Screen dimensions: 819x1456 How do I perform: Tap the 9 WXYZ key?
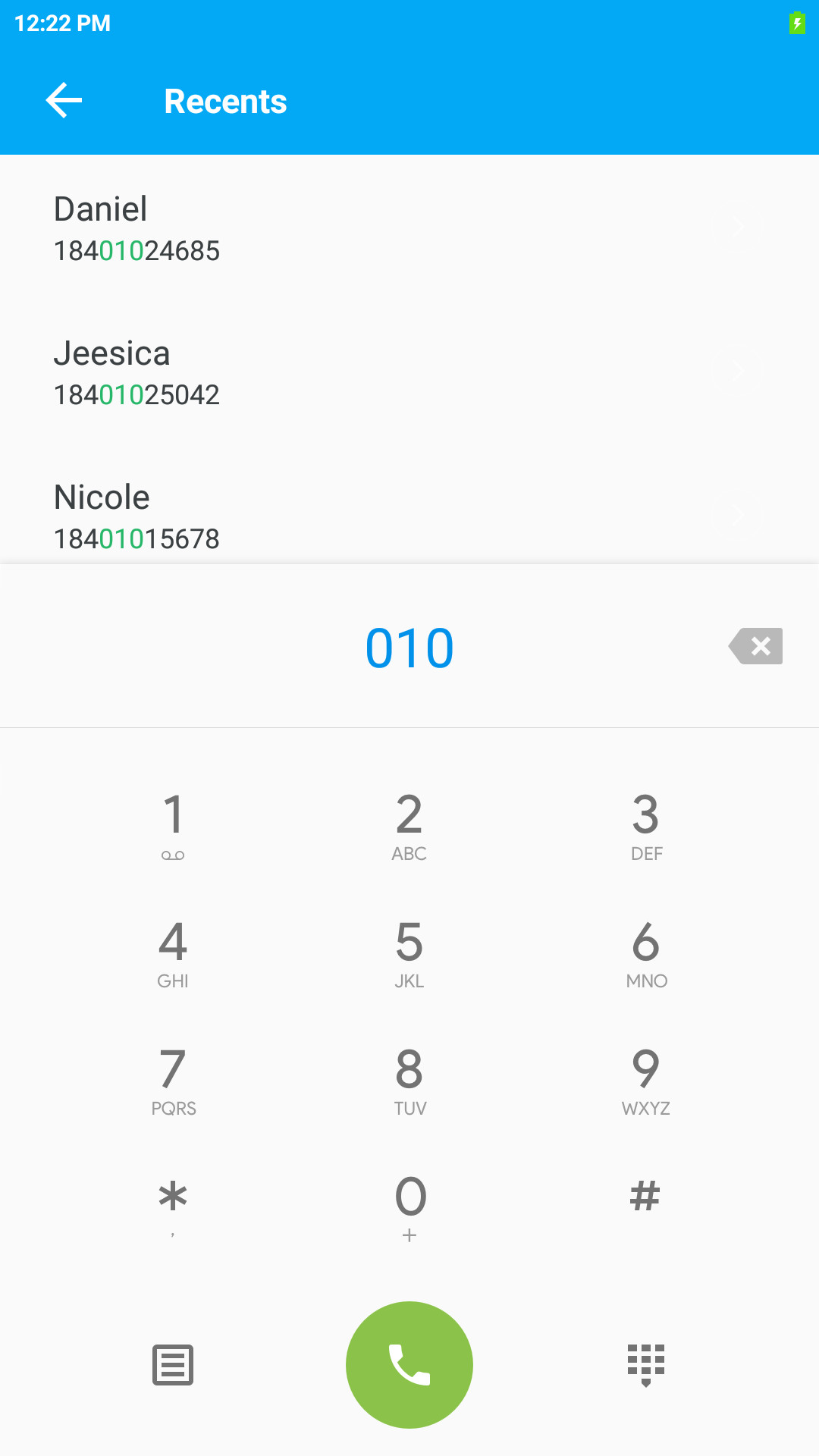coord(646,1081)
